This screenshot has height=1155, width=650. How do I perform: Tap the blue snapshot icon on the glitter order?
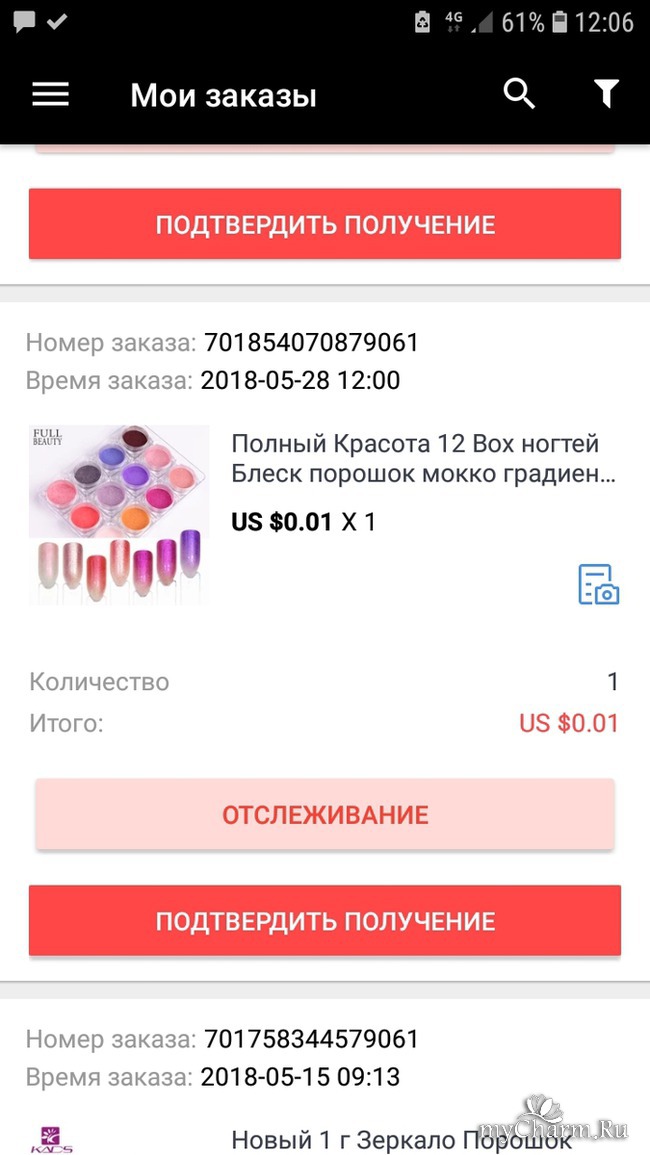click(598, 585)
